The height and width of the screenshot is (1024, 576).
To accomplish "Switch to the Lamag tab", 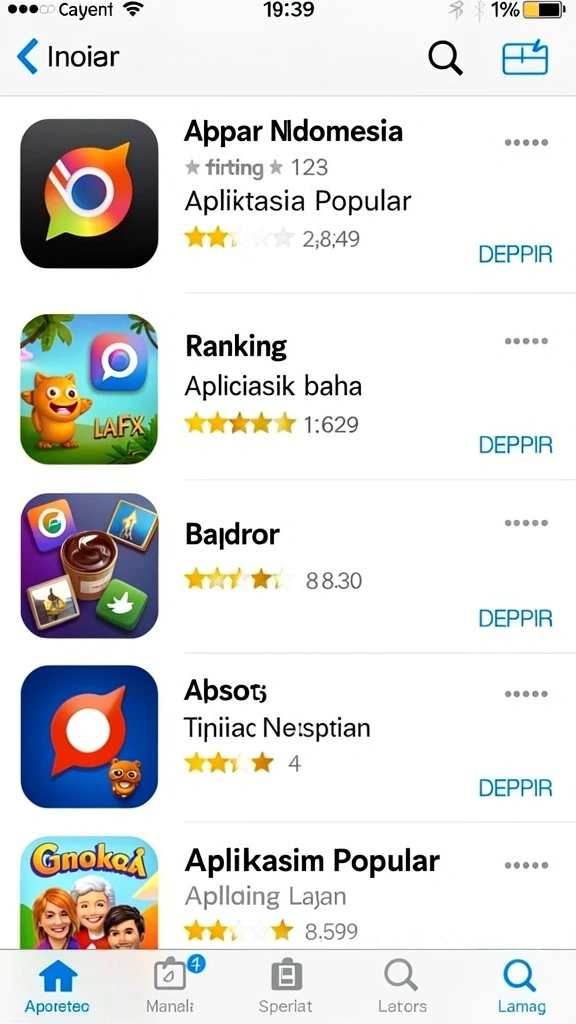I will pyautogui.click(x=519, y=987).
